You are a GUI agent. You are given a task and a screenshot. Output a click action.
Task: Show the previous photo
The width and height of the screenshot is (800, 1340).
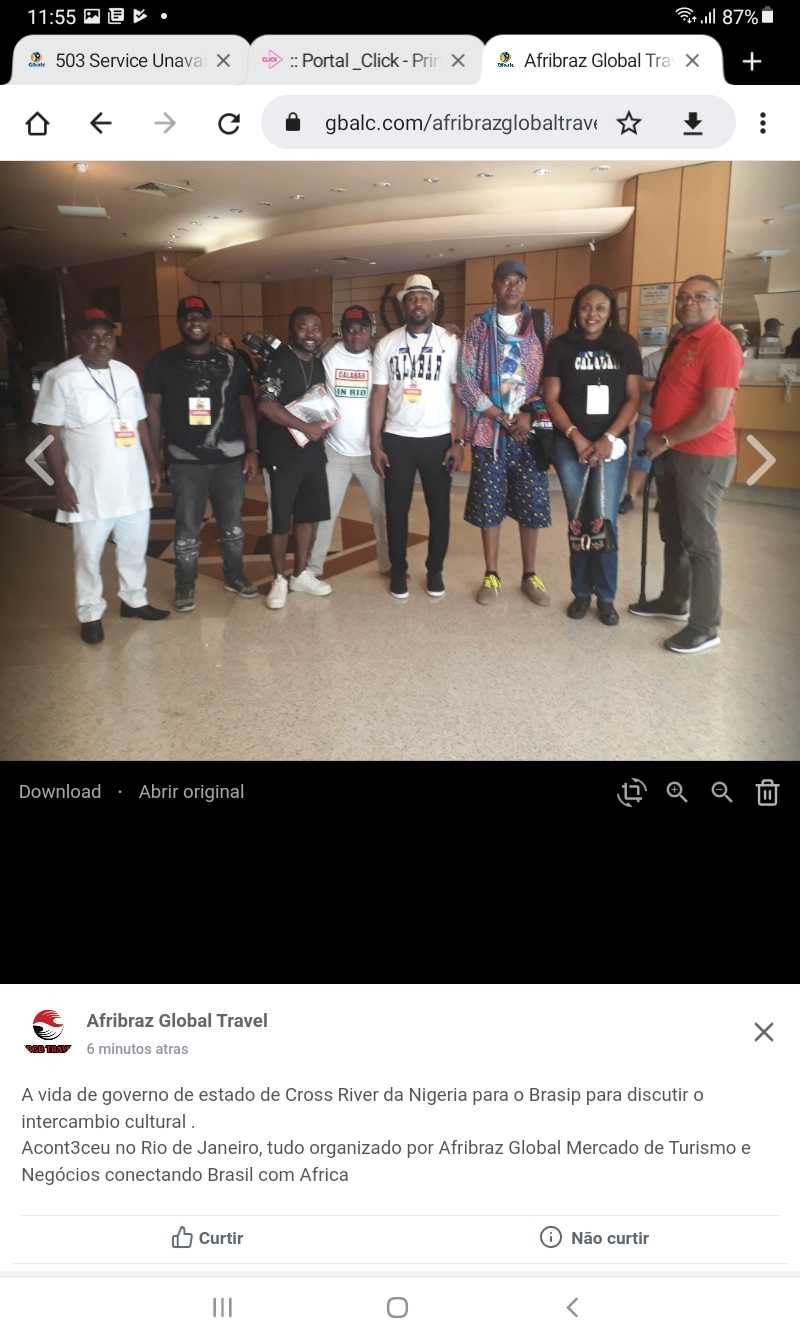[x=40, y=460]
